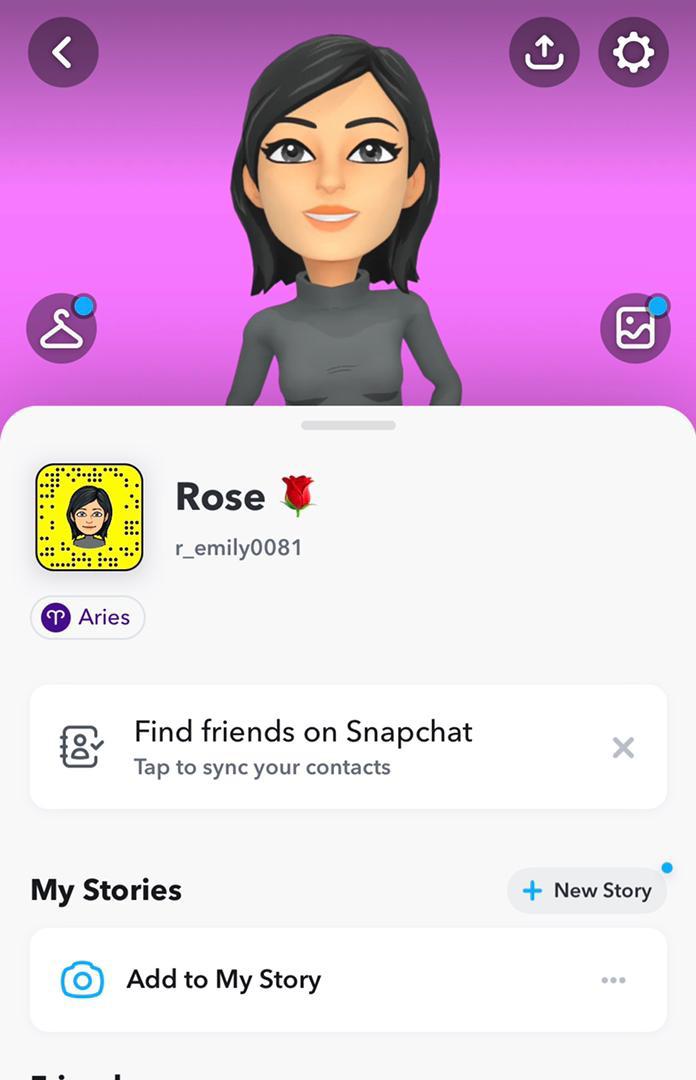Screen dimensions: 696x1080
Task: Dismiss the Find friends card
Action: pos(623,747)
